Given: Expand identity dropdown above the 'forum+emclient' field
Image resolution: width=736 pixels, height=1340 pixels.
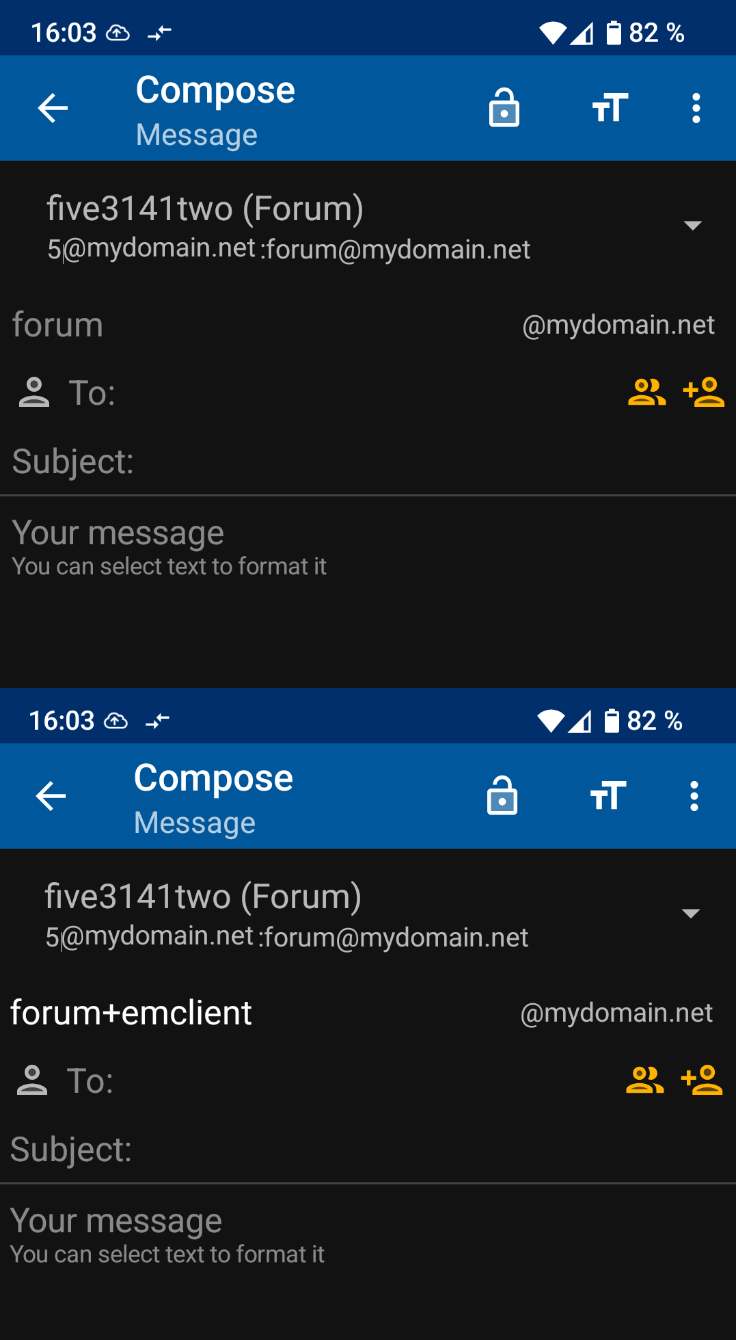Looking at the screenshot, I should pos(690,913).
